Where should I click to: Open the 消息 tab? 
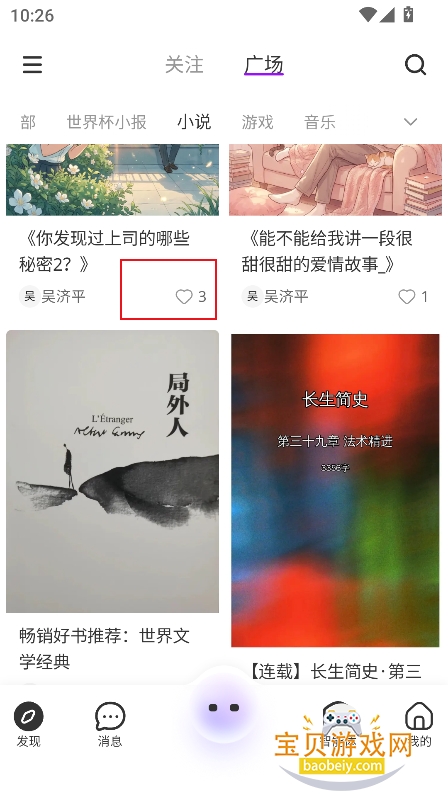(x=110, y=724)
